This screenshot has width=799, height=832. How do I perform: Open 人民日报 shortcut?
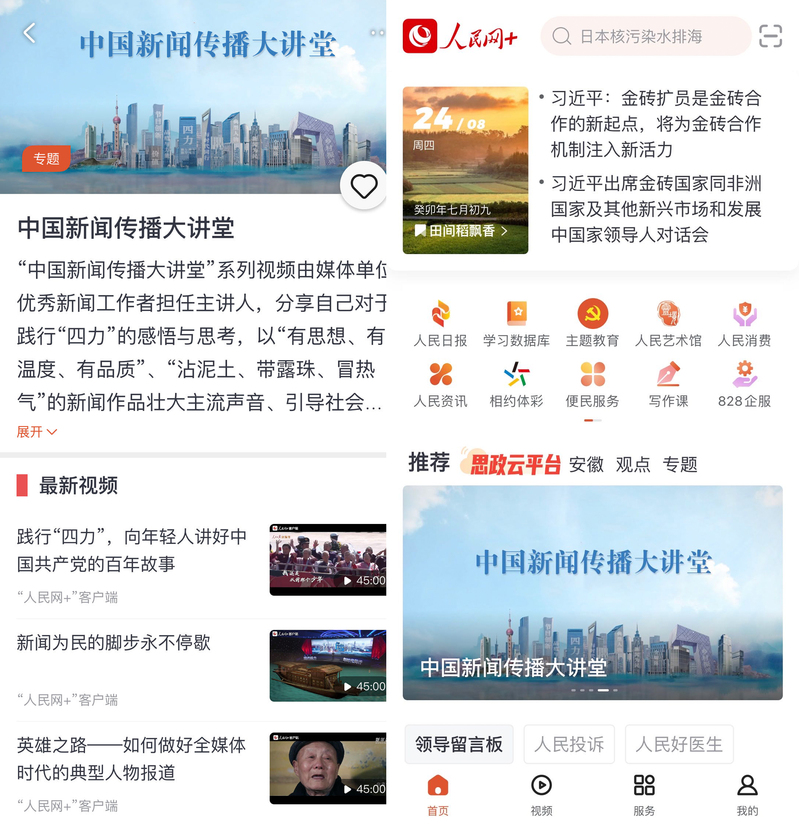[x=440, y=323]
